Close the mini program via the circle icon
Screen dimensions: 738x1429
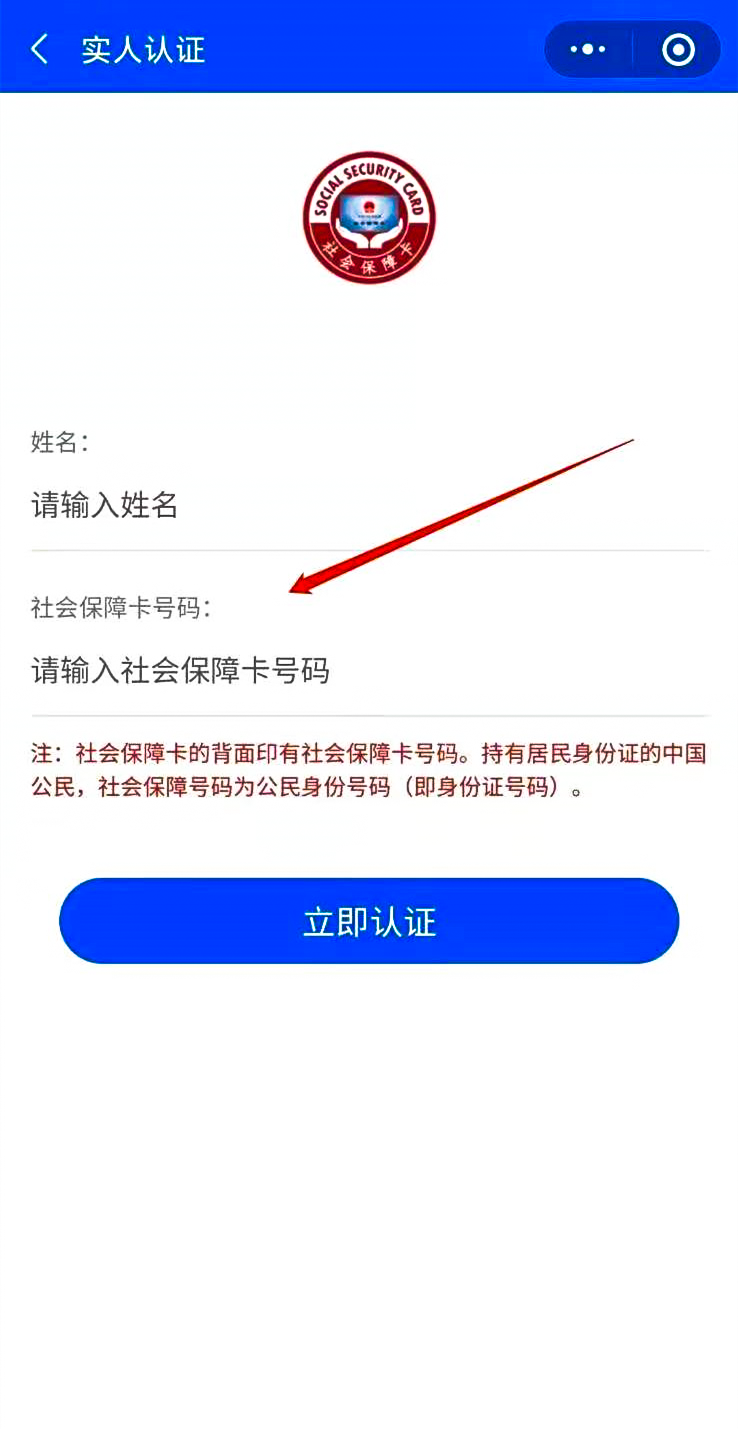tap(678, 49)
